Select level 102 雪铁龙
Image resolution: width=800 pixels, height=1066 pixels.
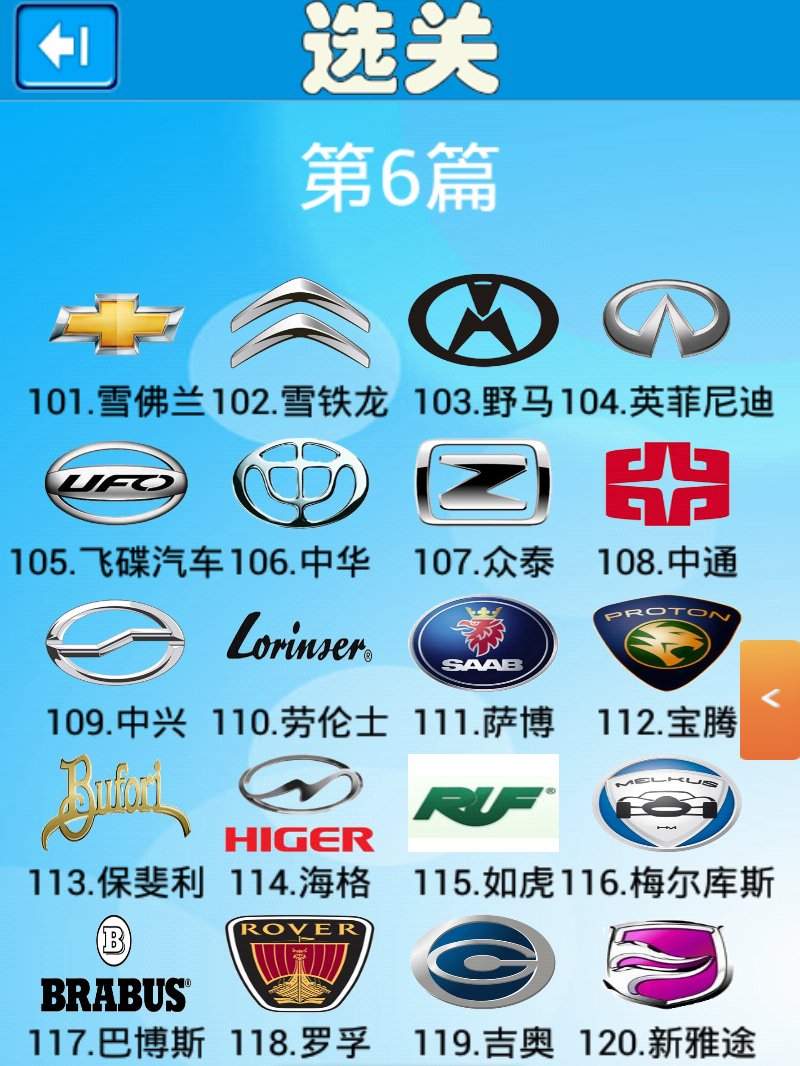coord(300,323)
